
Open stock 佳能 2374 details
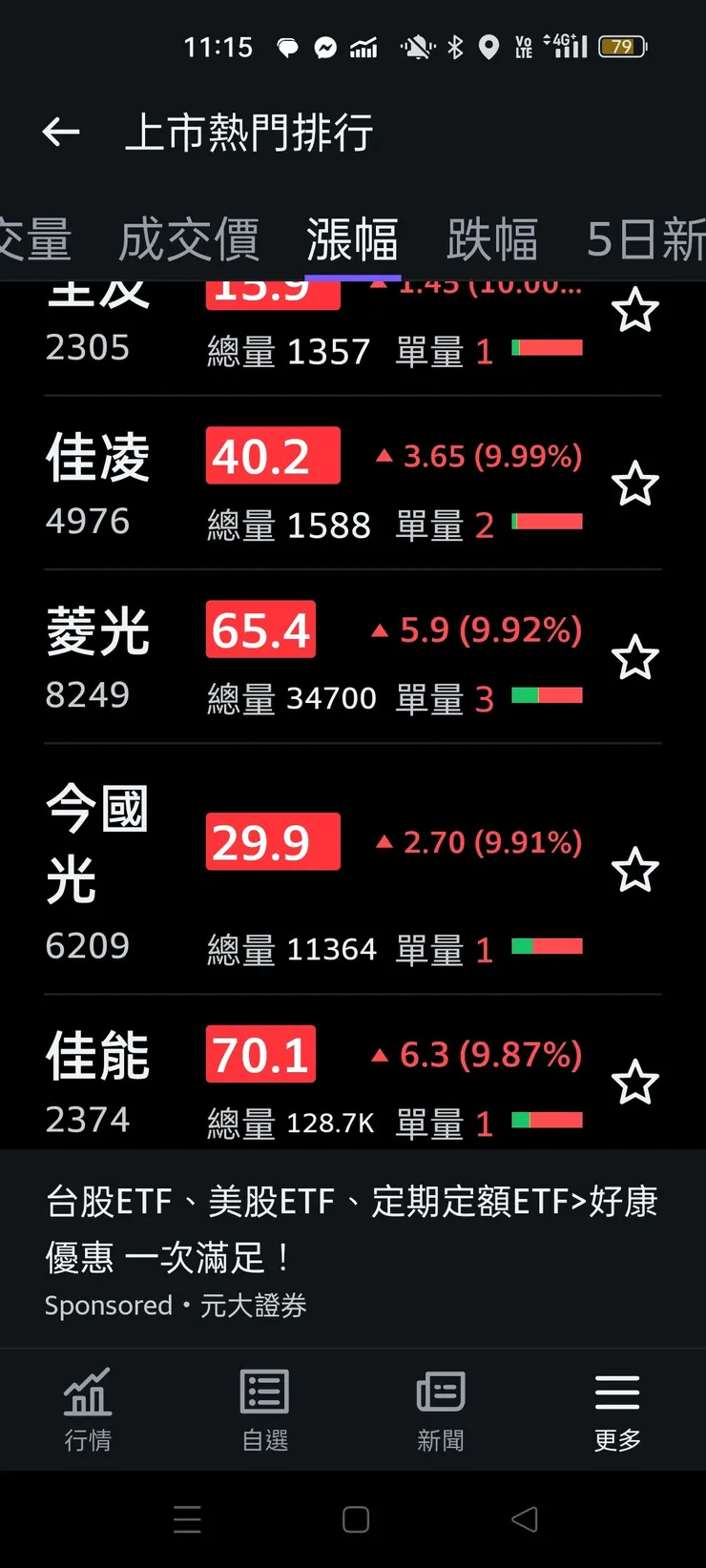[x=98, y=1080]
